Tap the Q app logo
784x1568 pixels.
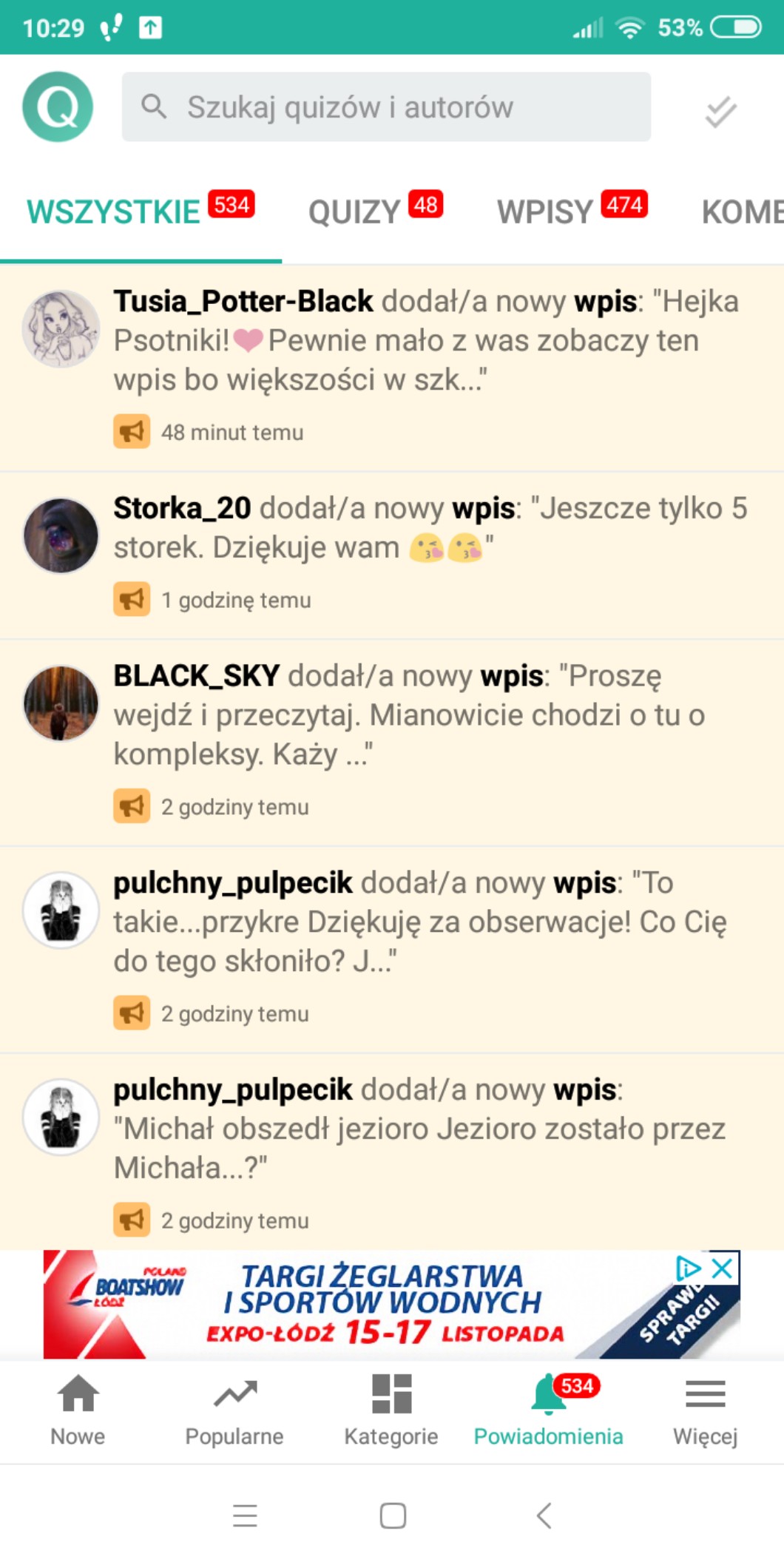[58, 107]
